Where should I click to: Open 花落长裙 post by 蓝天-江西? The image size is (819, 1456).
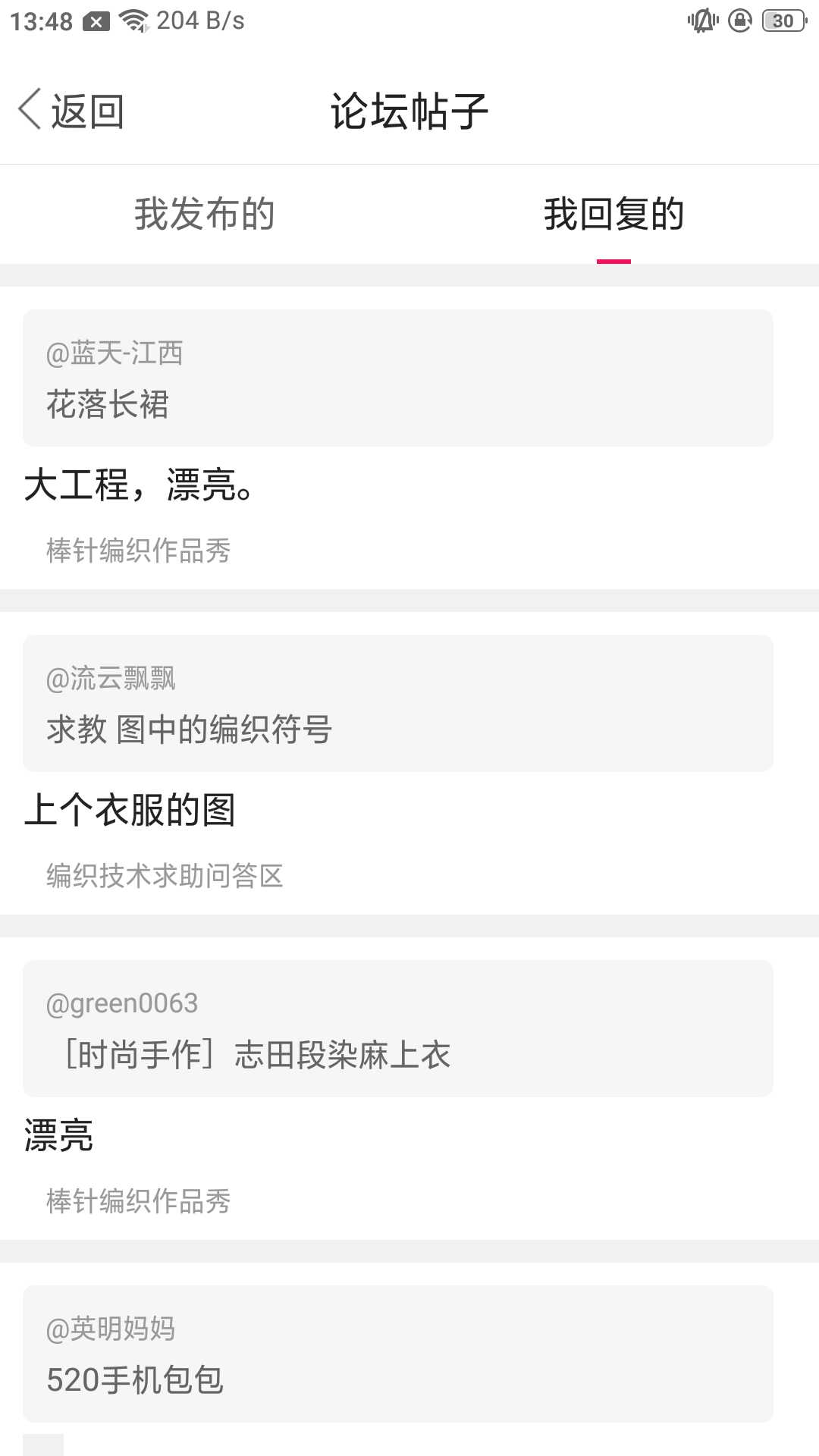[x=397, y=378]
